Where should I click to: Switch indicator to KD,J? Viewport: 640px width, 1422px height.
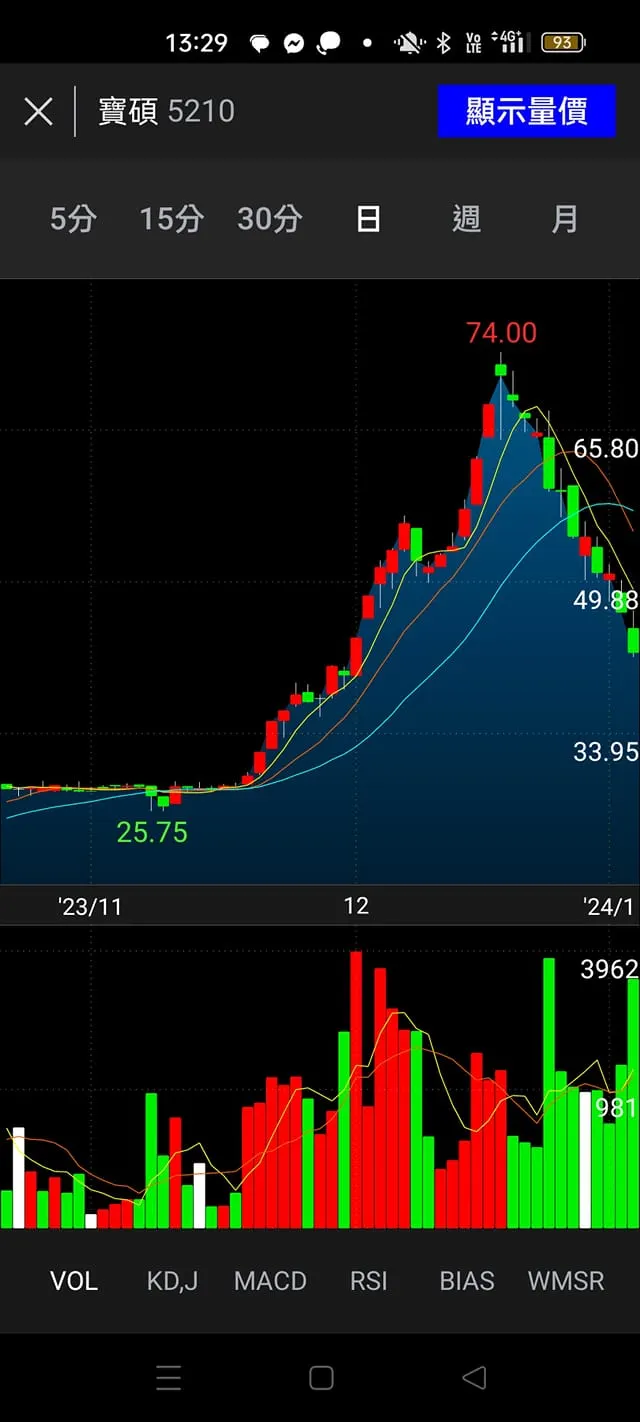pos(172,1281)
